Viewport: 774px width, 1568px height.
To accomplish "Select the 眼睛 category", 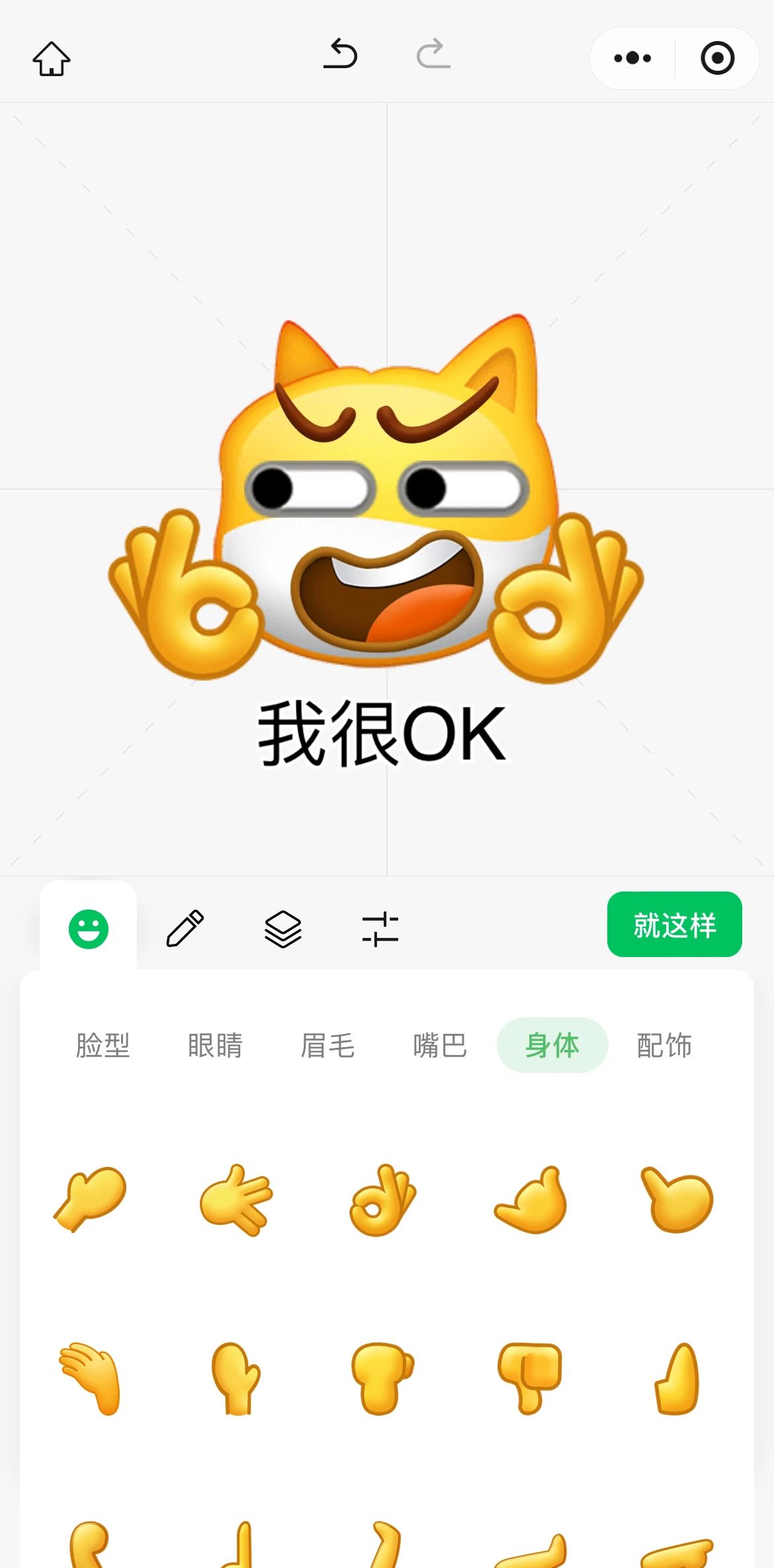I will point(215,1046).
